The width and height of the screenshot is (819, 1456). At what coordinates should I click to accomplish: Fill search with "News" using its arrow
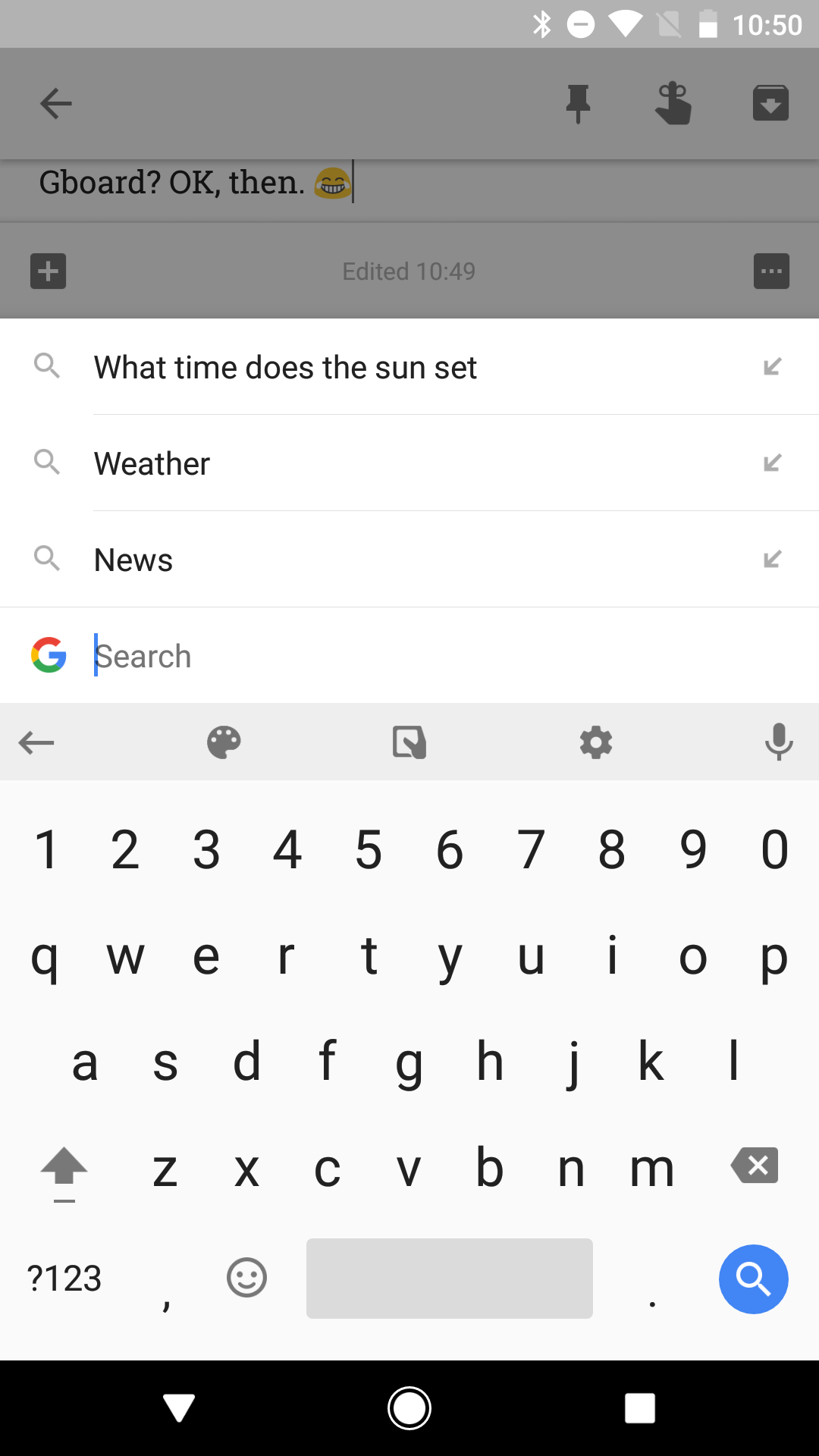click(x=772, y=560)
